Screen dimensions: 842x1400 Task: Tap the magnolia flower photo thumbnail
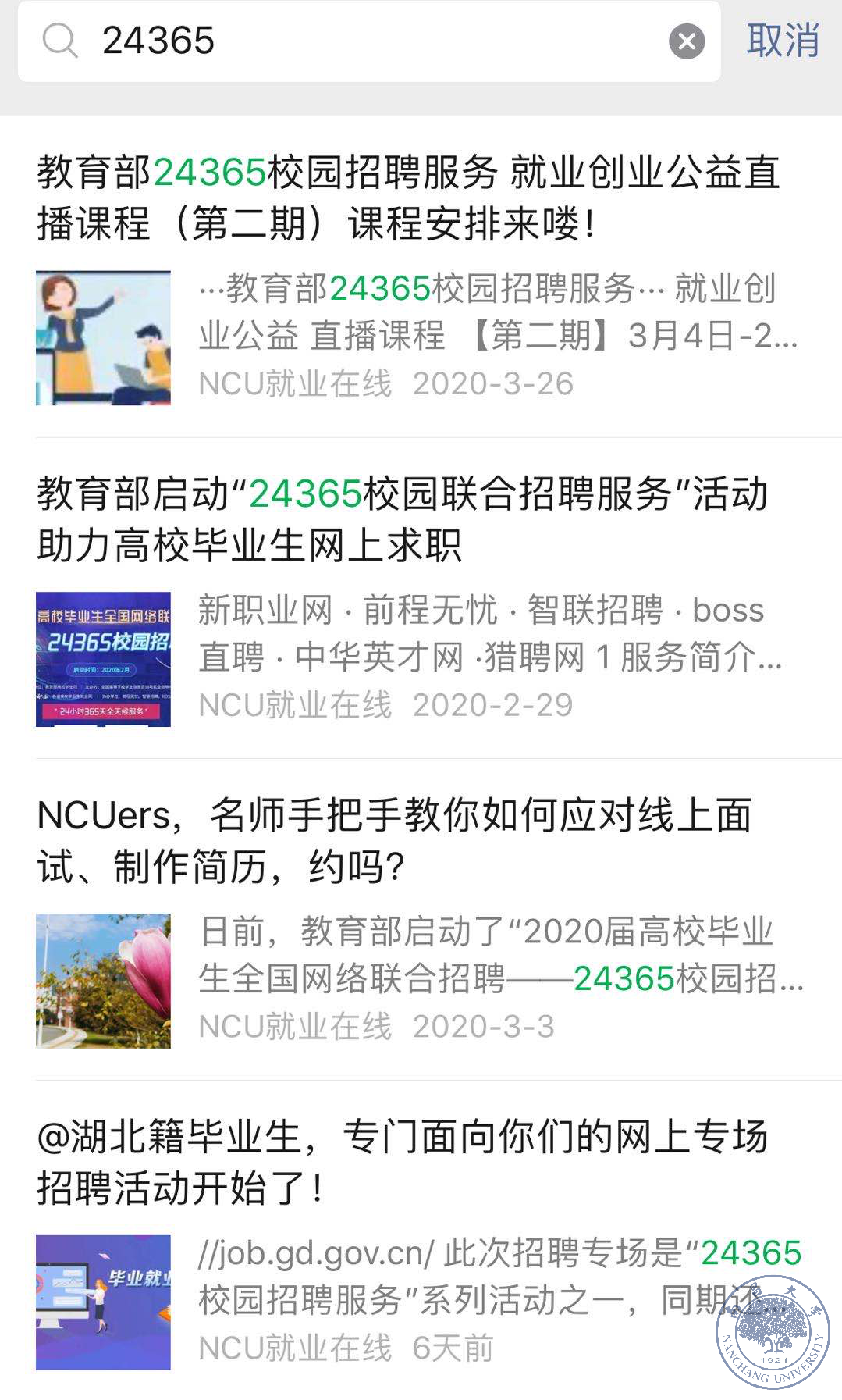(x=104, y=984)
